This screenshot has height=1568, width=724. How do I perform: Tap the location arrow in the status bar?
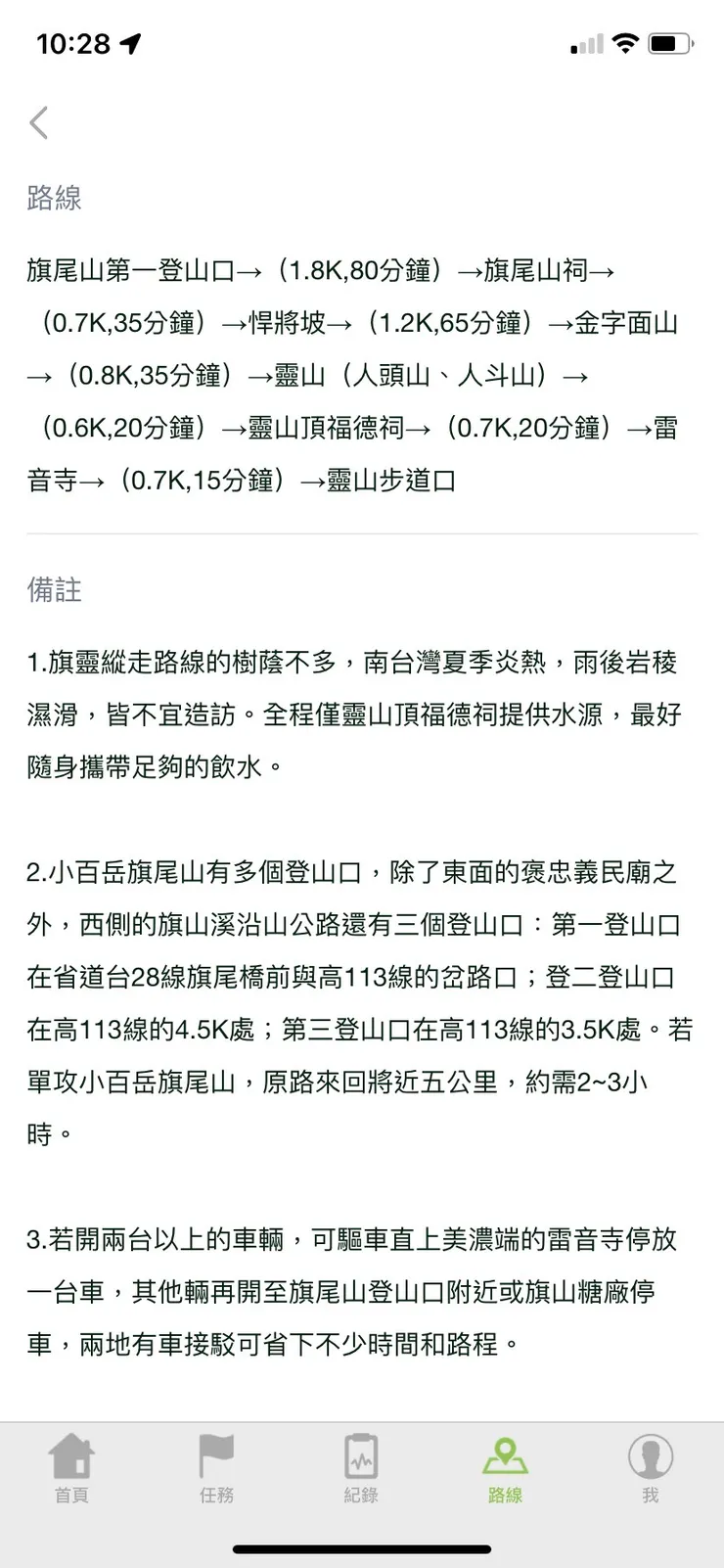point(127,42)
